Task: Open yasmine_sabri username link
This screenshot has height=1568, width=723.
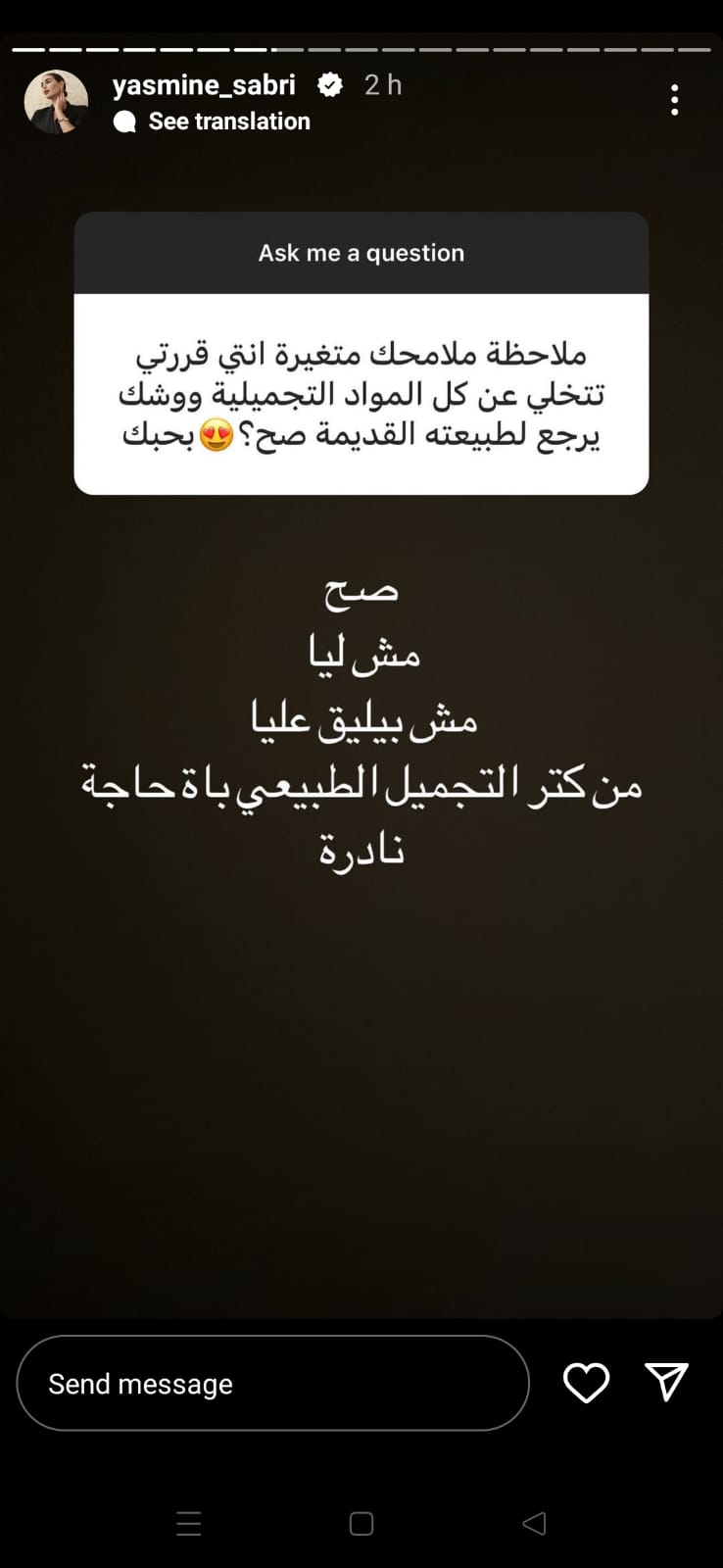Action: 204,85
